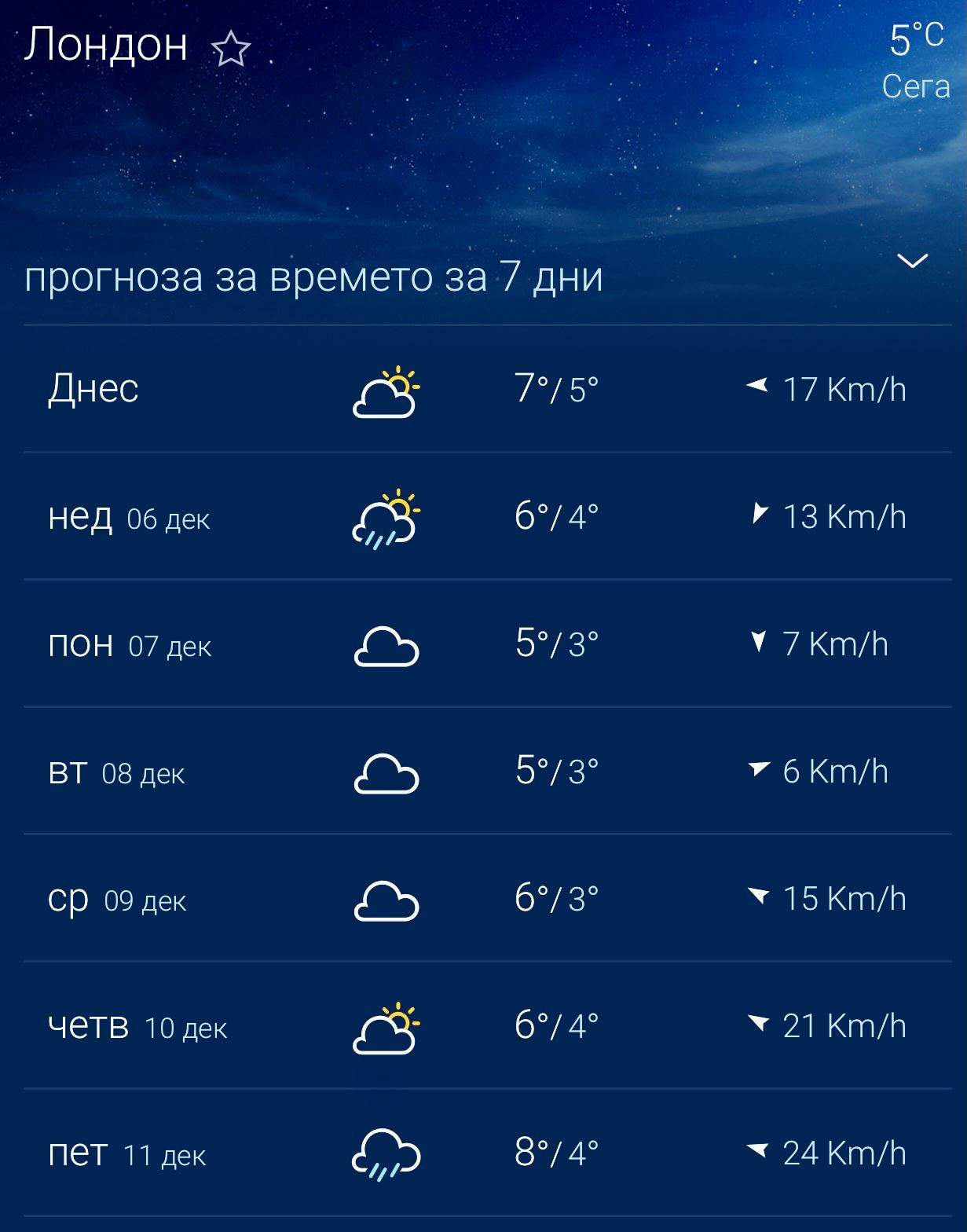Open forecast for нед 06 дек

487,516
